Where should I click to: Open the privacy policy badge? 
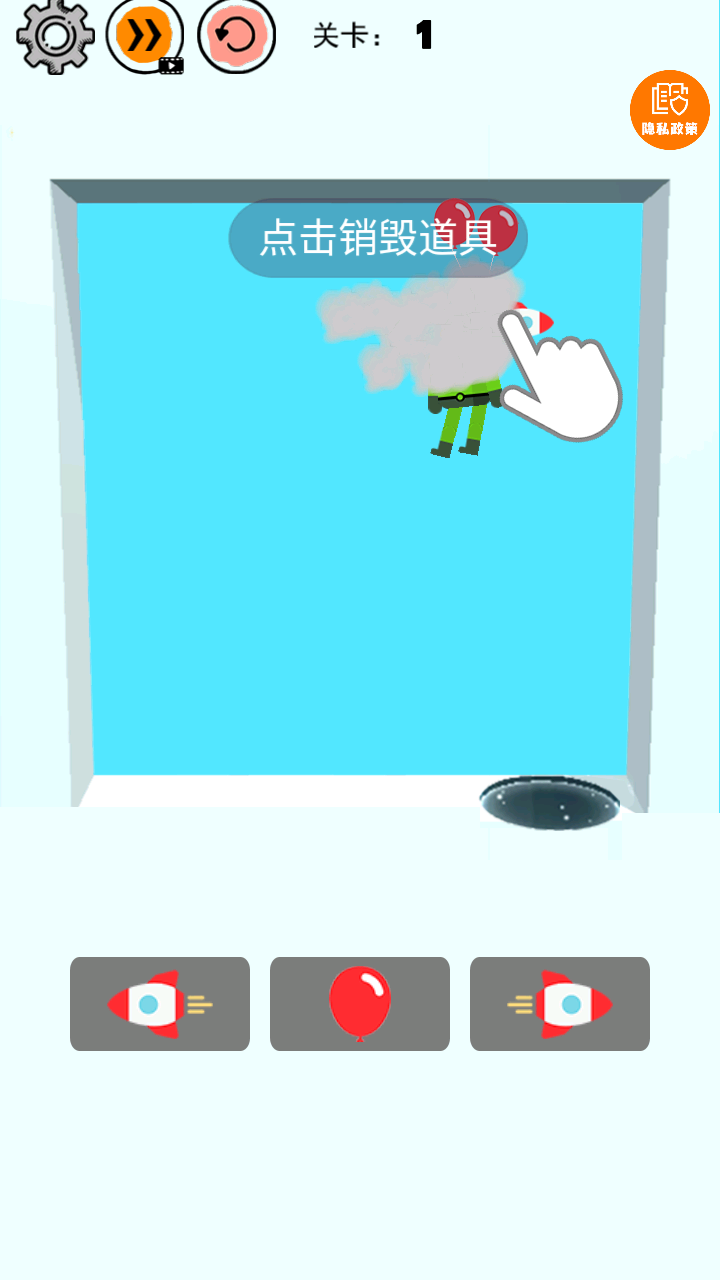pyautogui.click(x=669, y=110)
